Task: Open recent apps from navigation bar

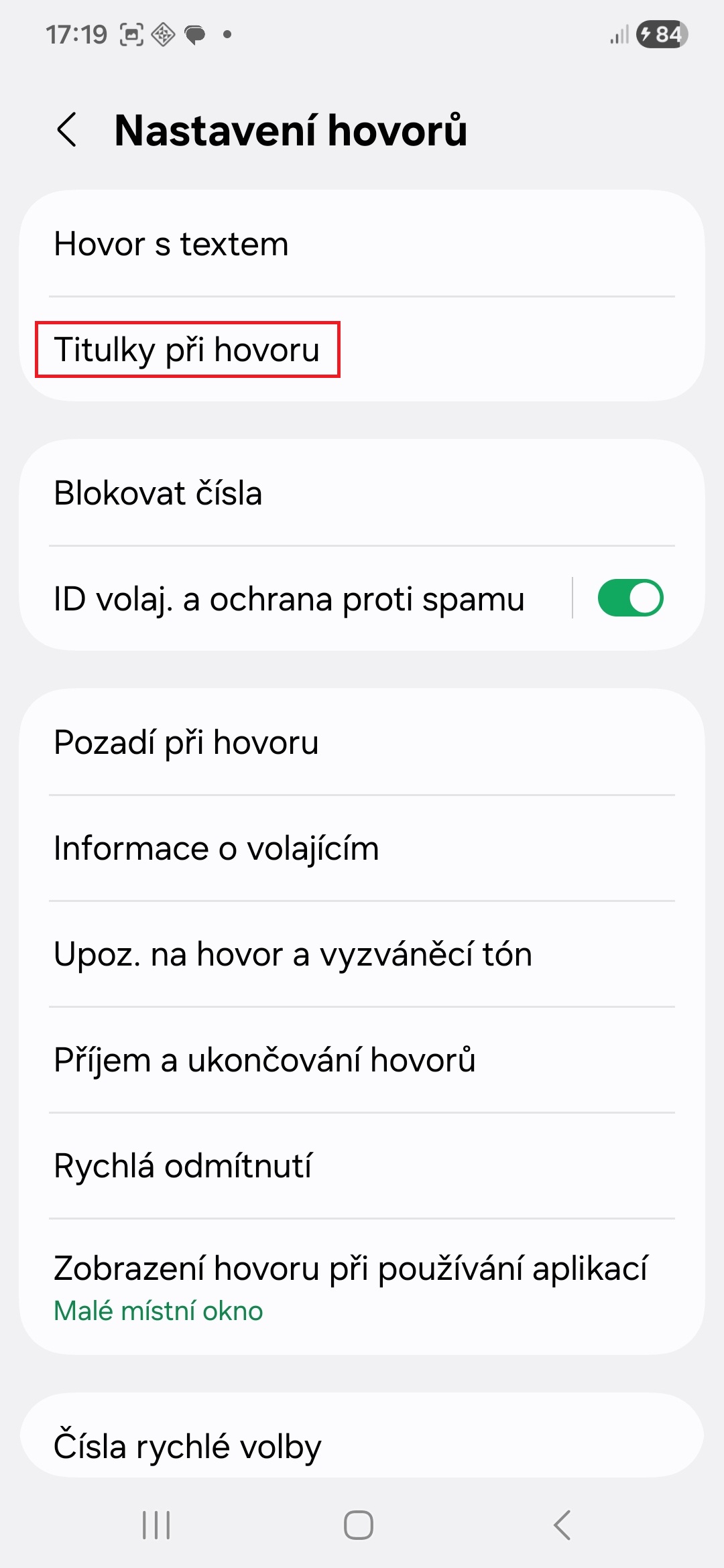Action: [x=156, y=1525]
